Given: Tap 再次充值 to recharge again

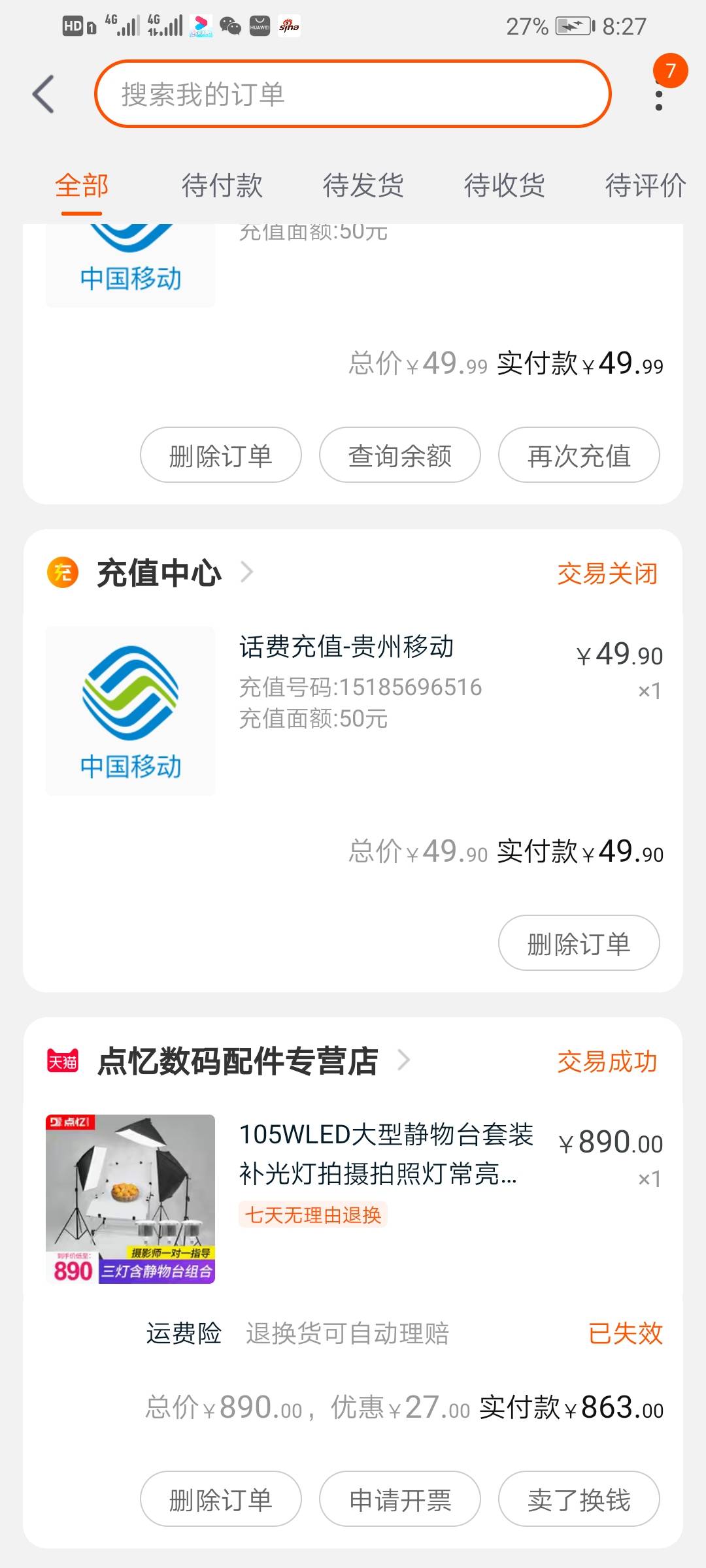Looking at the screenshot, I should pyautogui.click(x=579, y=455).
